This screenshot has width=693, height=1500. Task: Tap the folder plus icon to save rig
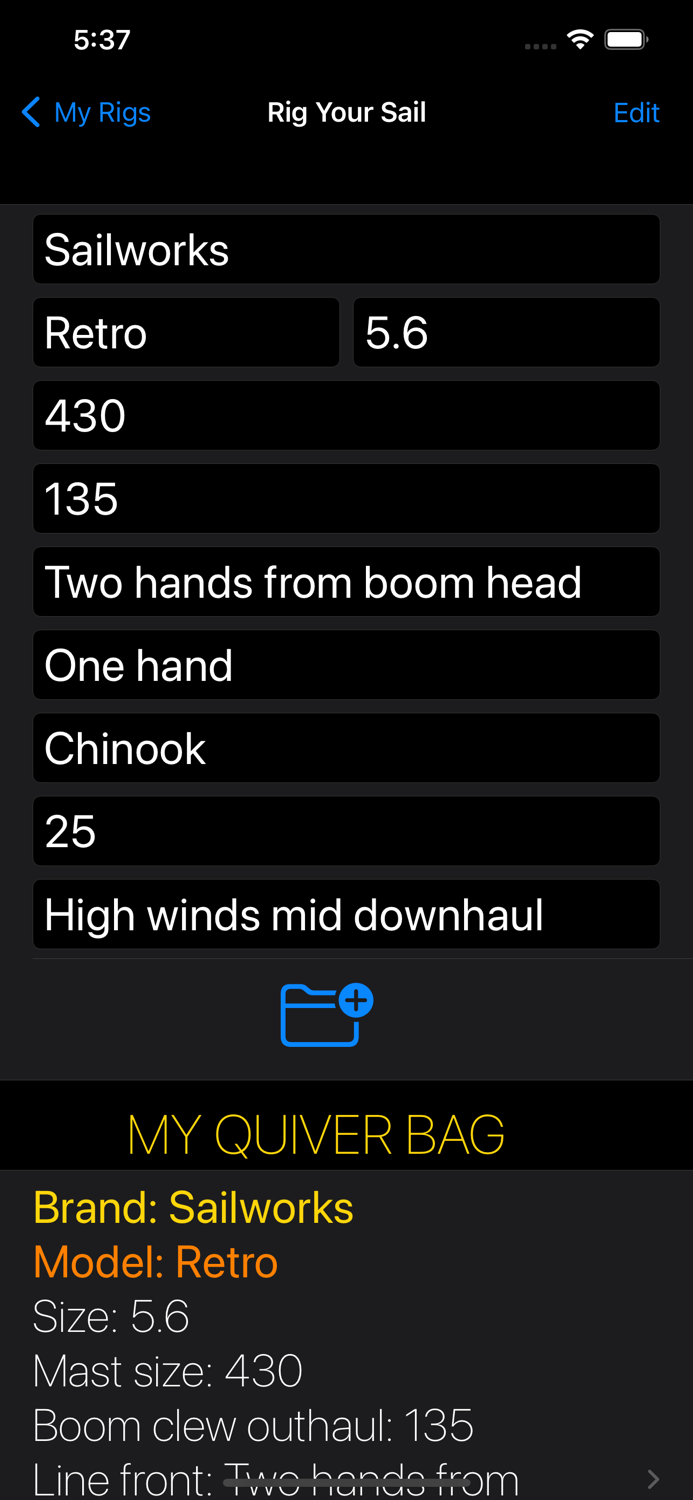click(x=327, y=1015)
